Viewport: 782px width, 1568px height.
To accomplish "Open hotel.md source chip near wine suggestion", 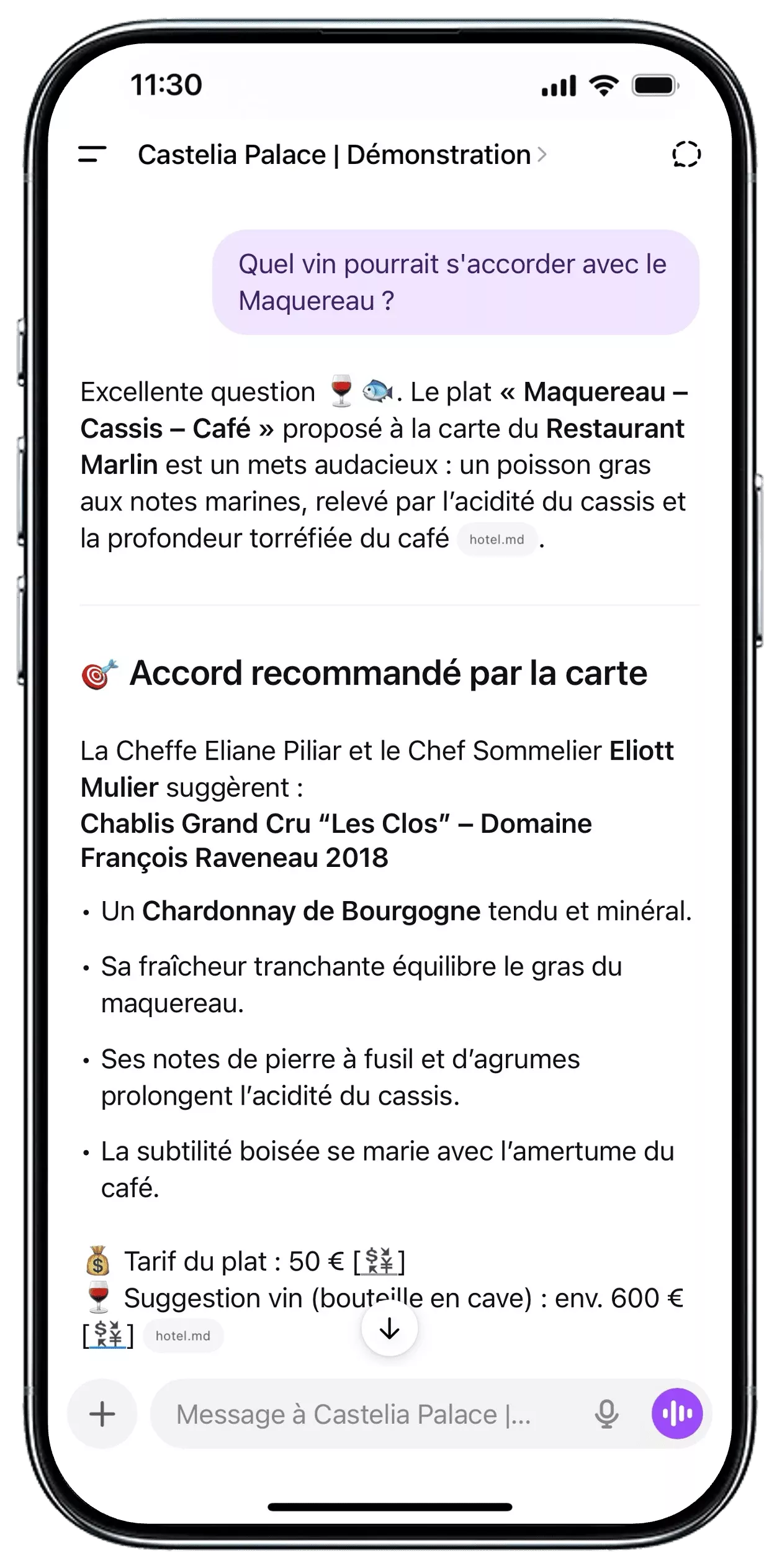I will 183,1336.
